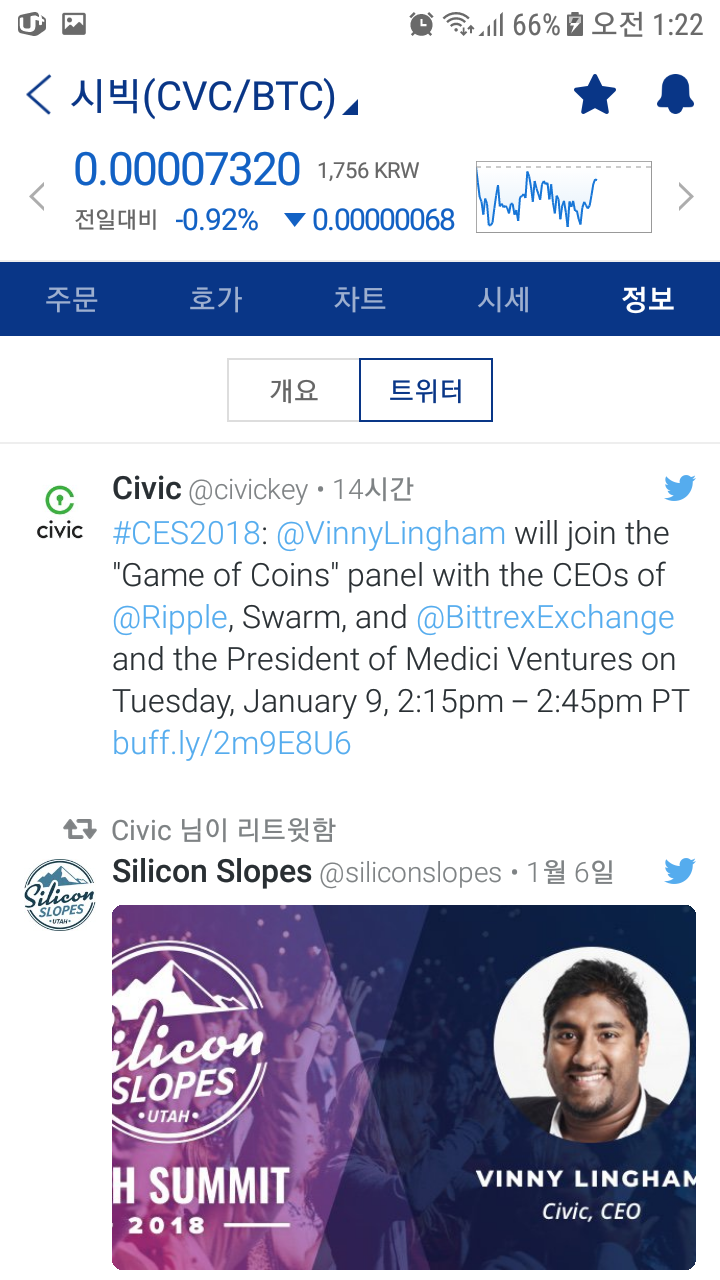
Task: Open the buff.ly/2m9E8U6 link
Action: [x=230, y=743]
